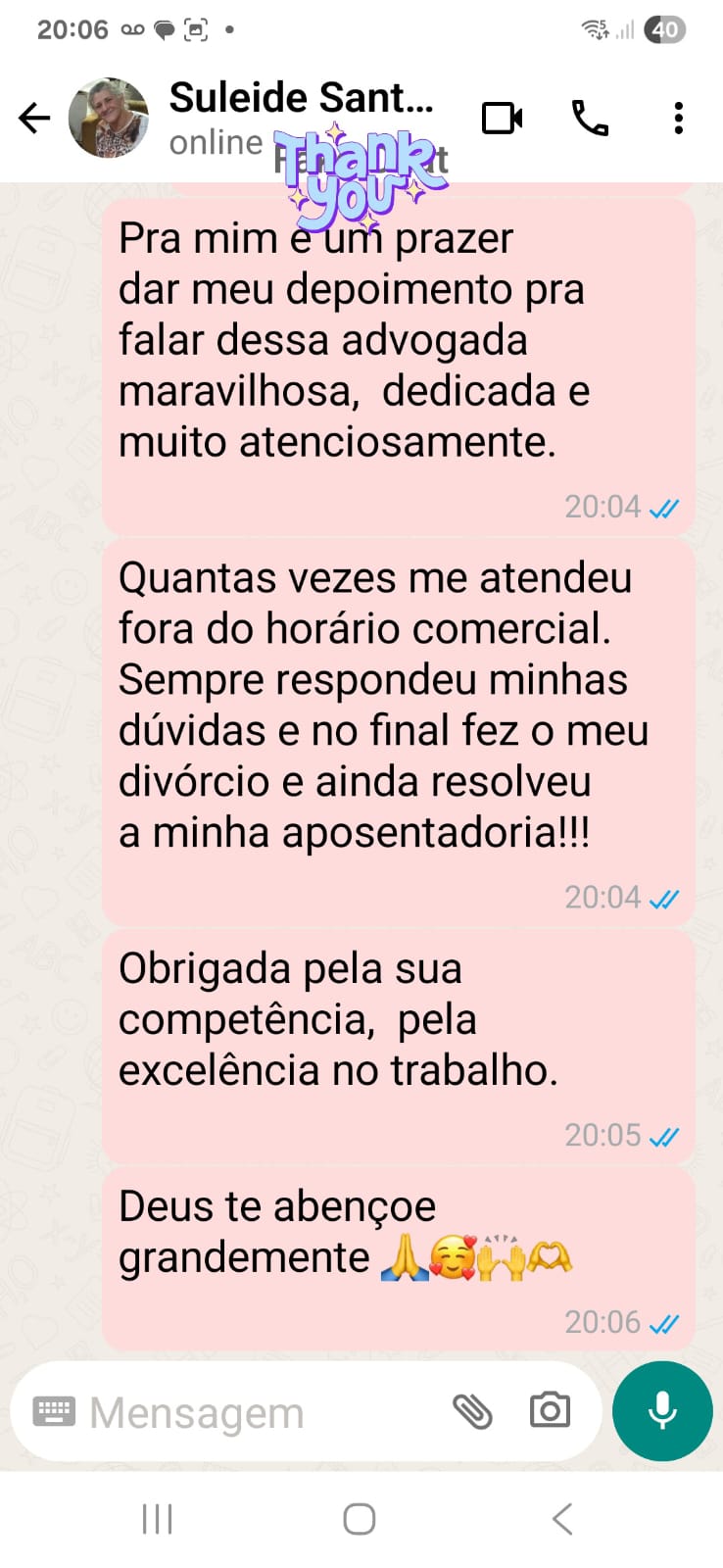Image resolution: width=723 pixels, height=1568 pixels.
Task: Go back to the chats list
Action: point(34,119)
